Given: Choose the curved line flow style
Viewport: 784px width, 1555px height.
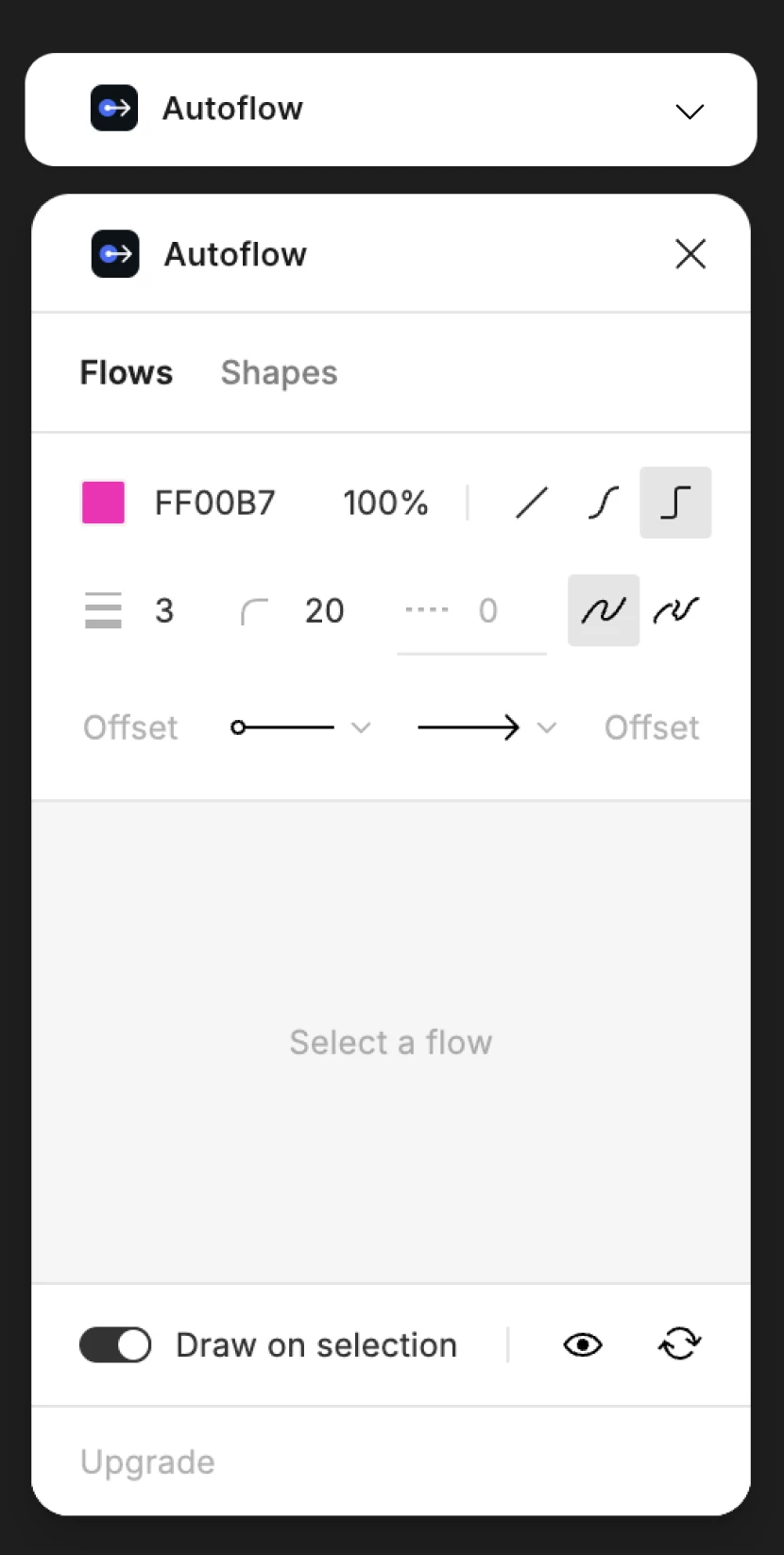Looking at the screenshot, I should (x=604, y=503).
